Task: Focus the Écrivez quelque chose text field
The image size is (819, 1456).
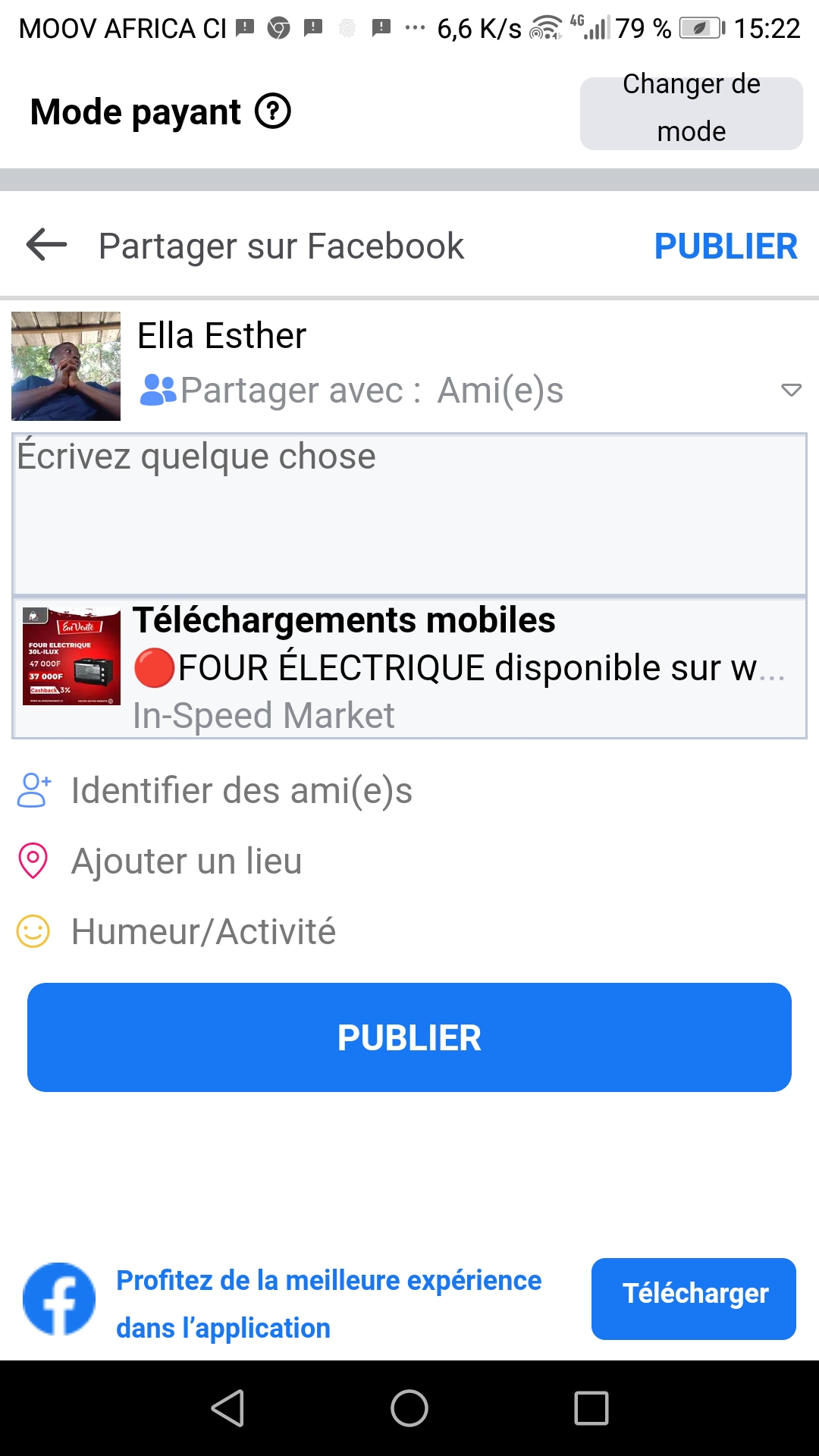Action: [409, 513]
